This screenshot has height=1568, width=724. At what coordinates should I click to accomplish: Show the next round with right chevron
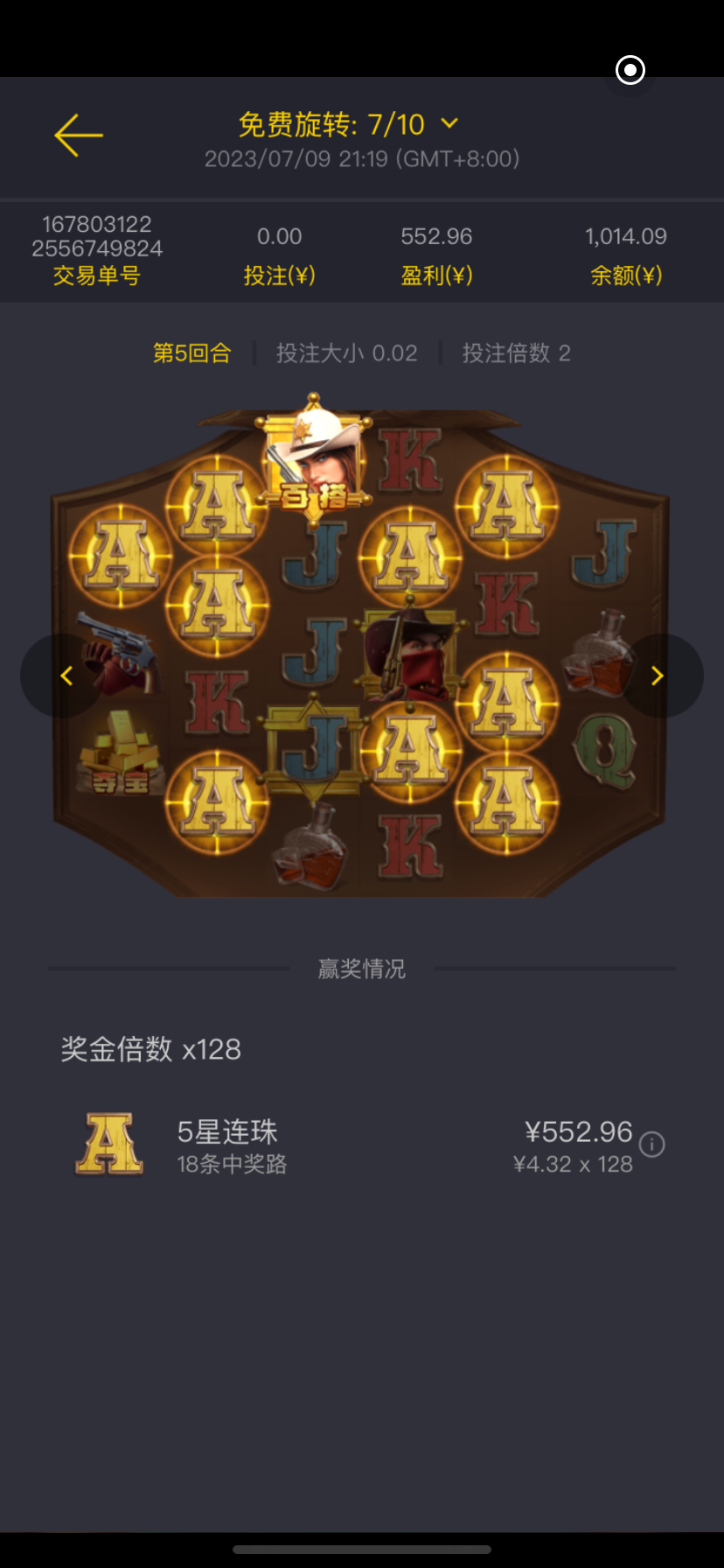click(658, 675)
